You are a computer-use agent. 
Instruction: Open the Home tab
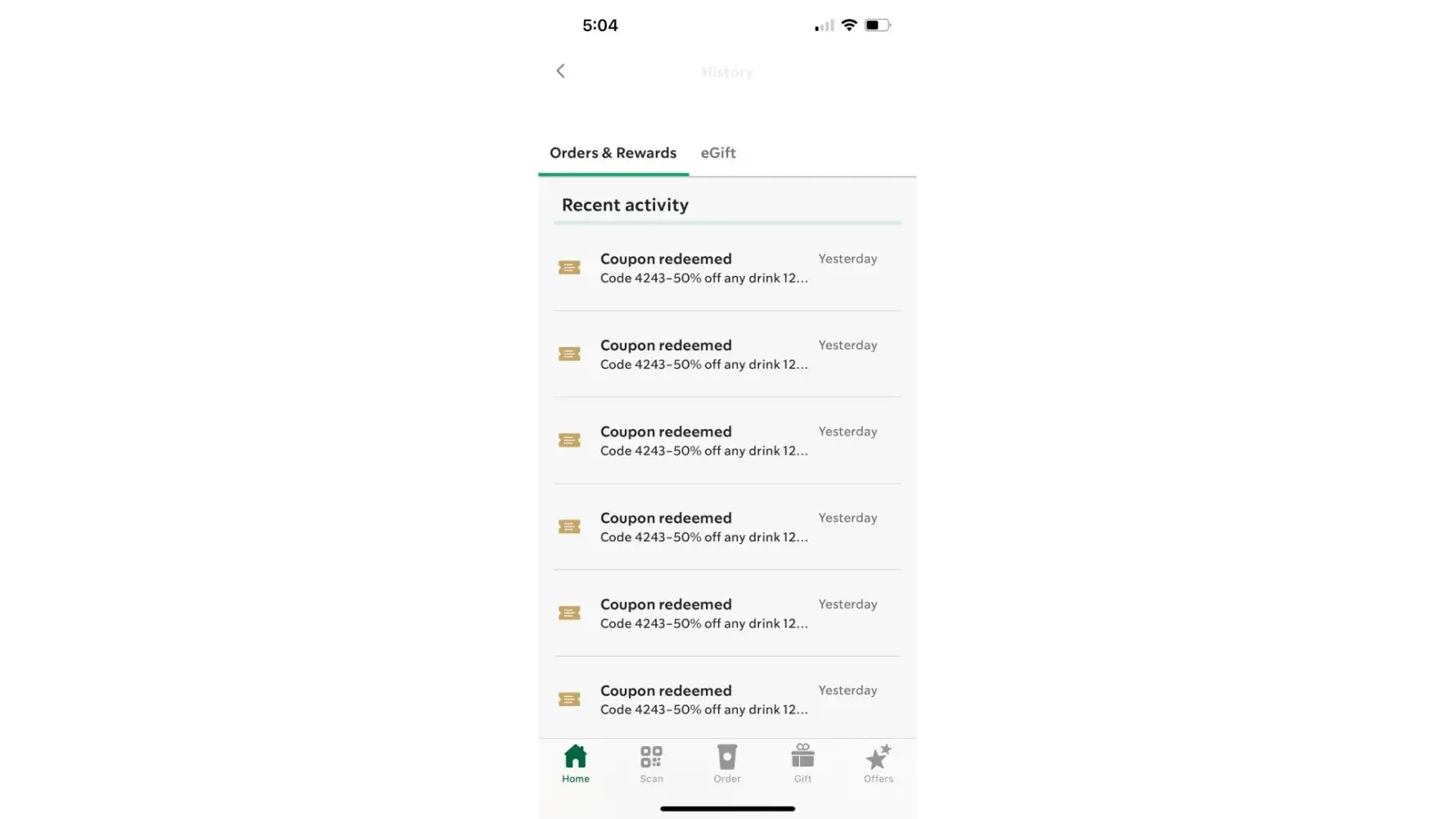click(576, 763)
